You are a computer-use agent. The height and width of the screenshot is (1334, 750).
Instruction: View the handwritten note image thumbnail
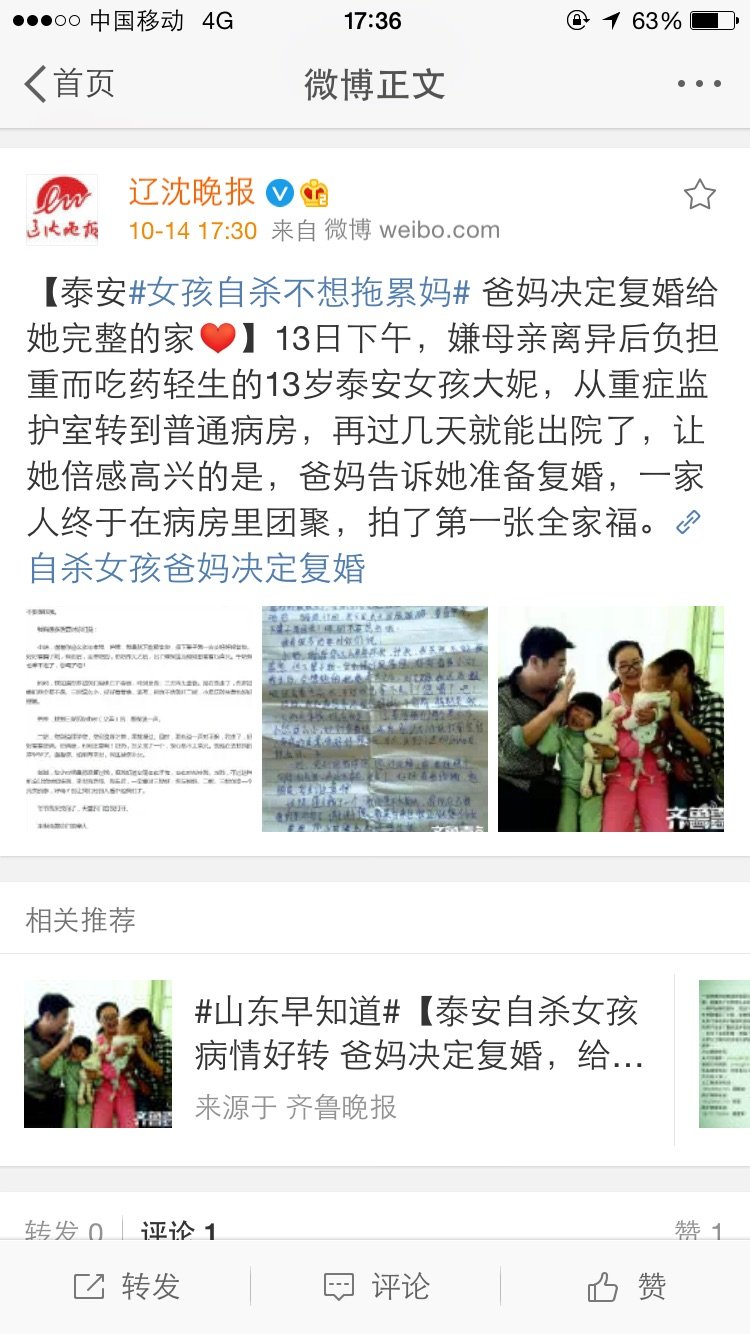[x=375, y=718]
